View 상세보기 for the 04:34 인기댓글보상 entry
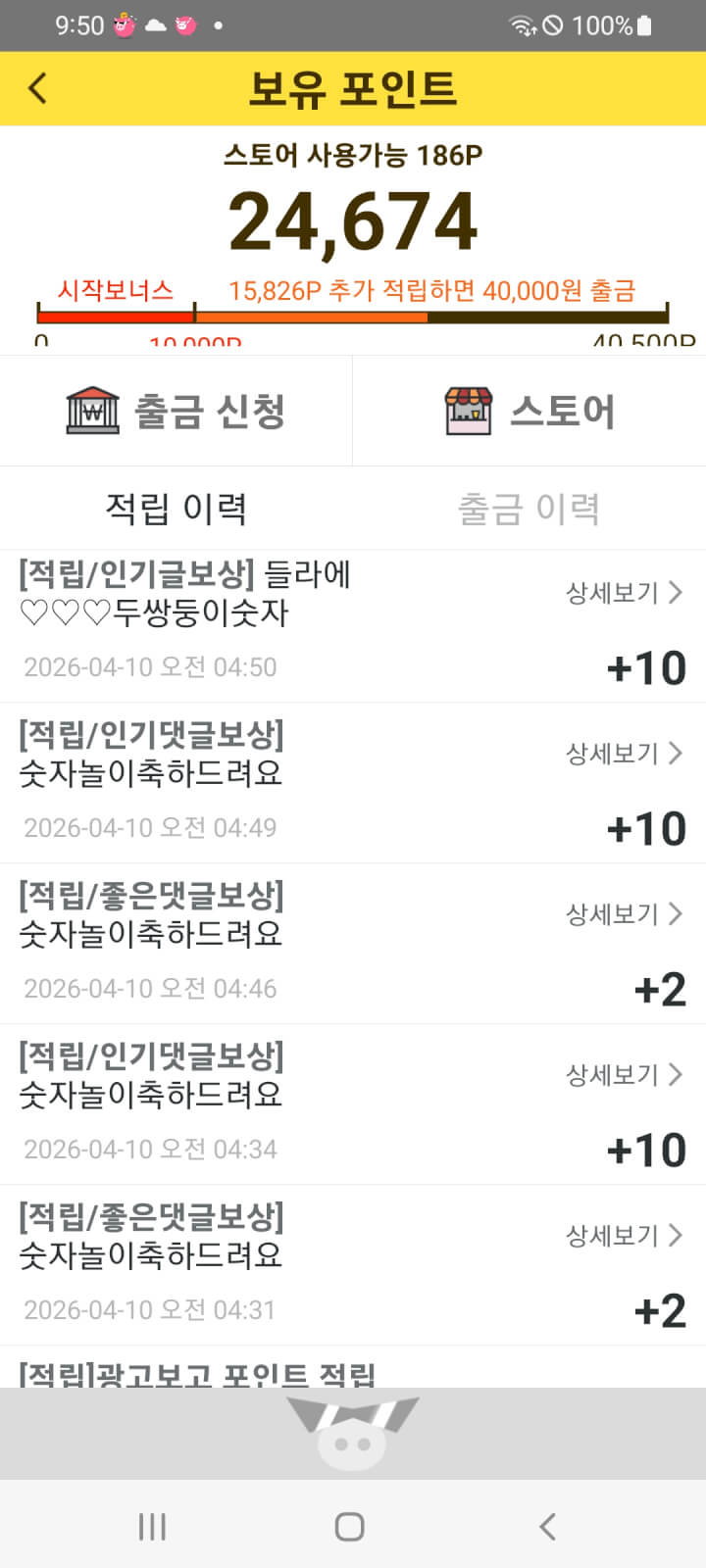The image size is (706, 1568). click(x=623, y=1075)
